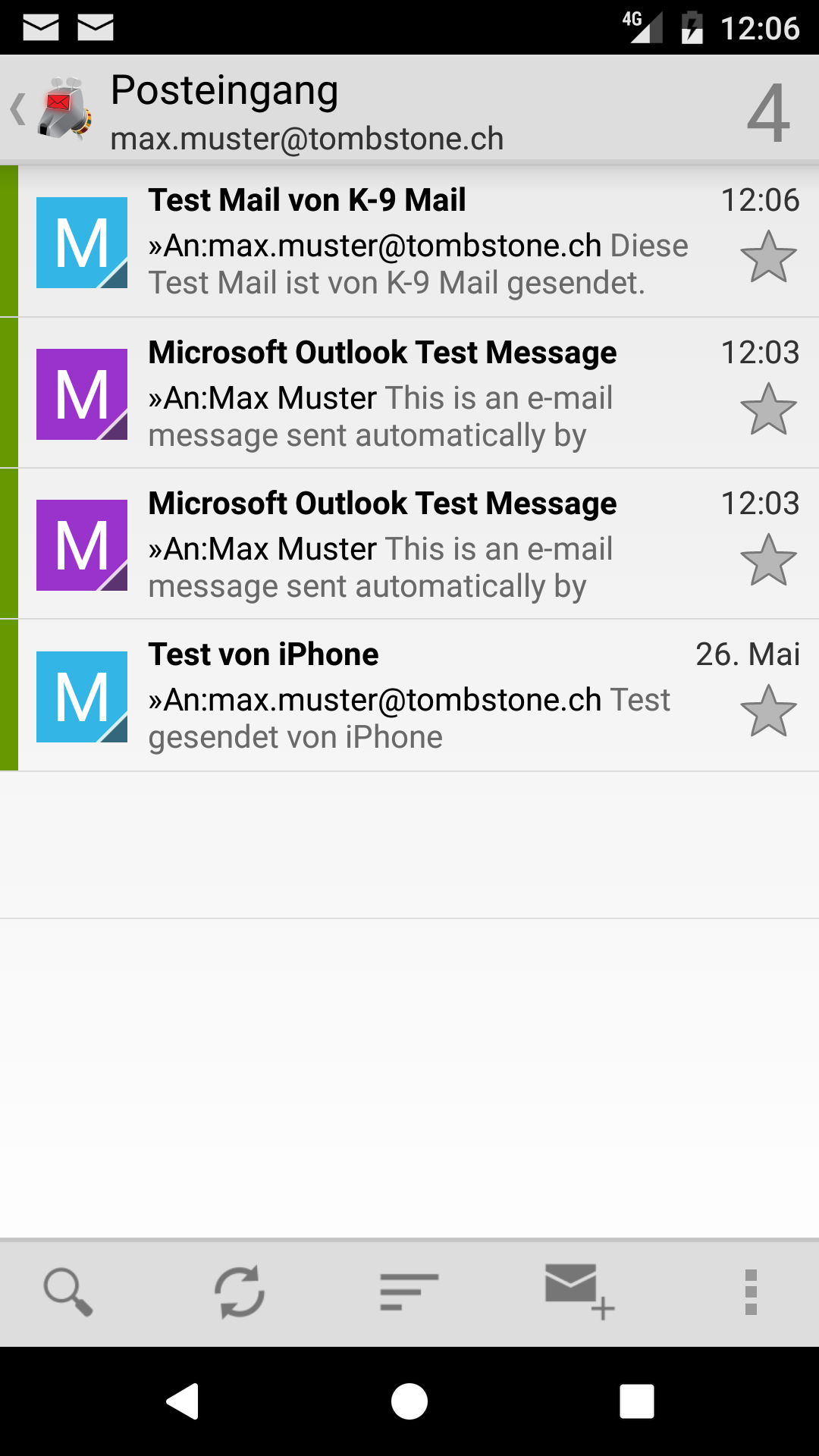This screenshot has height=1456, width=819.
Task: Open the sort options
Action: (409, 1292)
